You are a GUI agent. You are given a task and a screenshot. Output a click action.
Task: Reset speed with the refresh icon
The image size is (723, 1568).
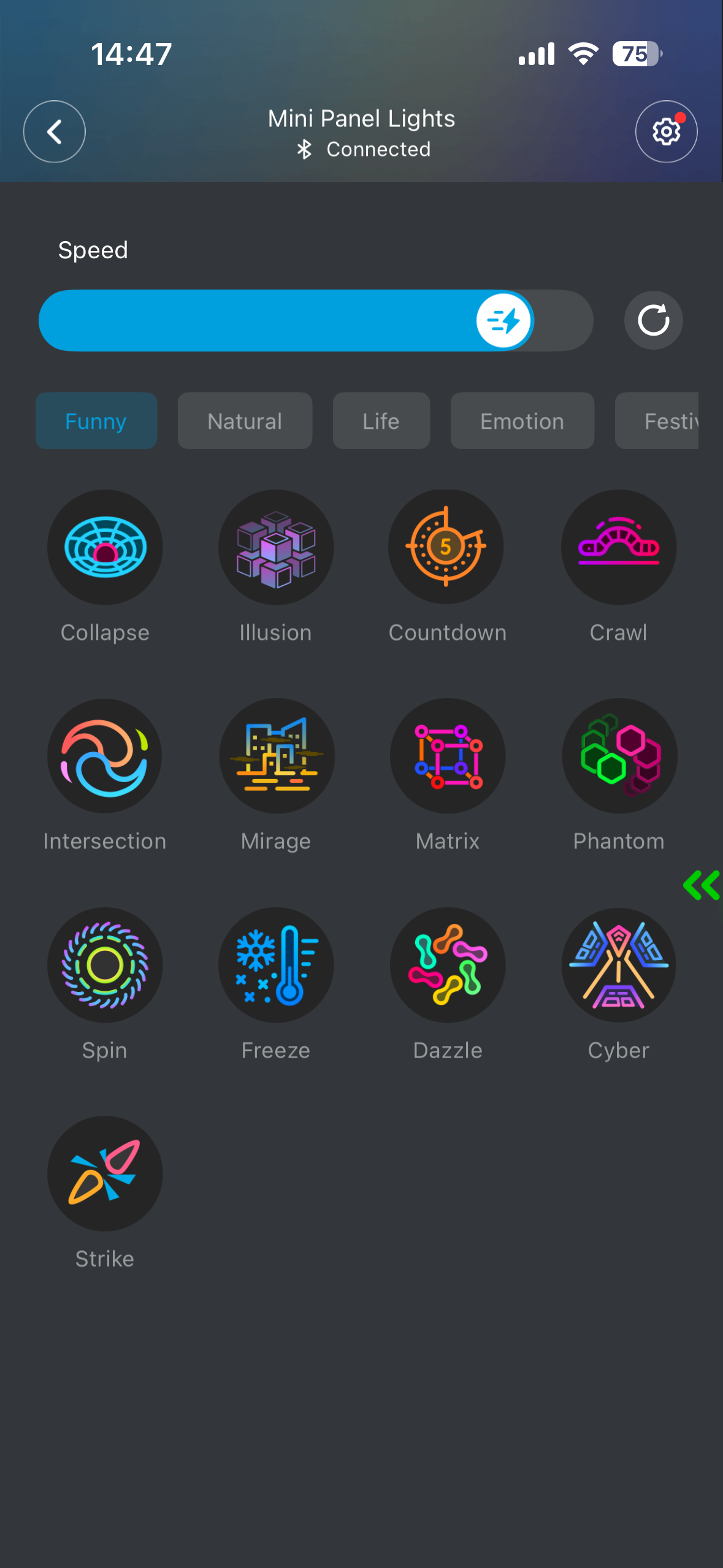[653, 320]
